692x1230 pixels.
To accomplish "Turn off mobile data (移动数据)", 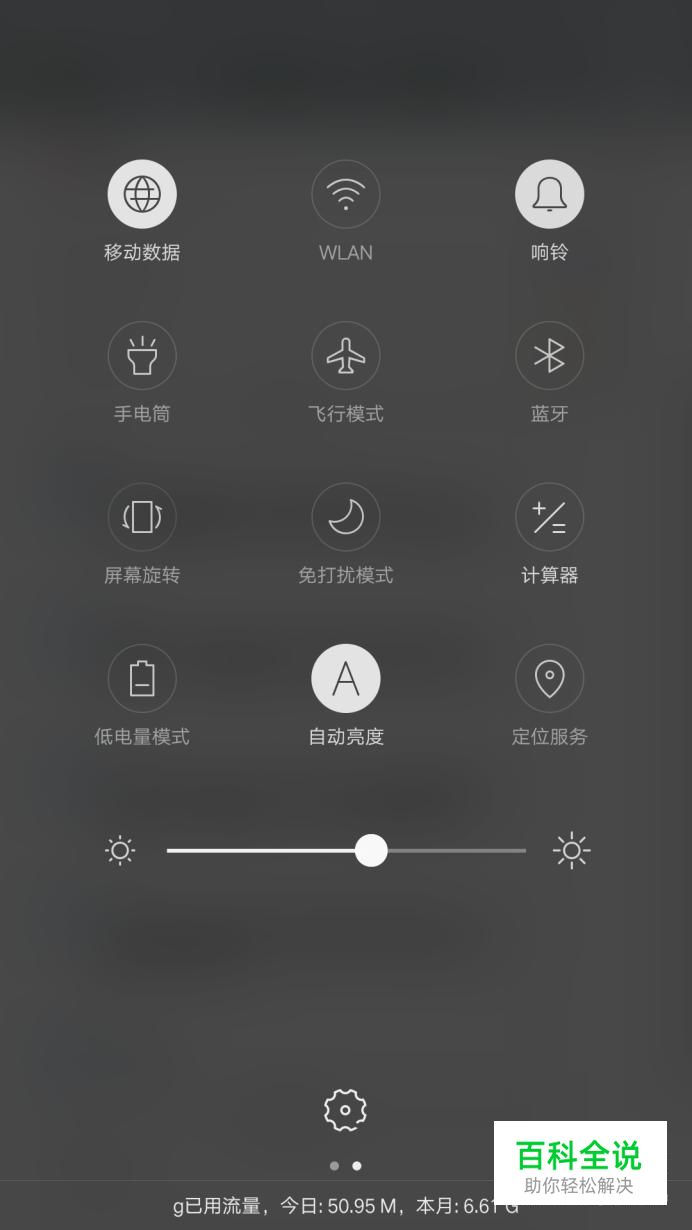I will point(142,194).
